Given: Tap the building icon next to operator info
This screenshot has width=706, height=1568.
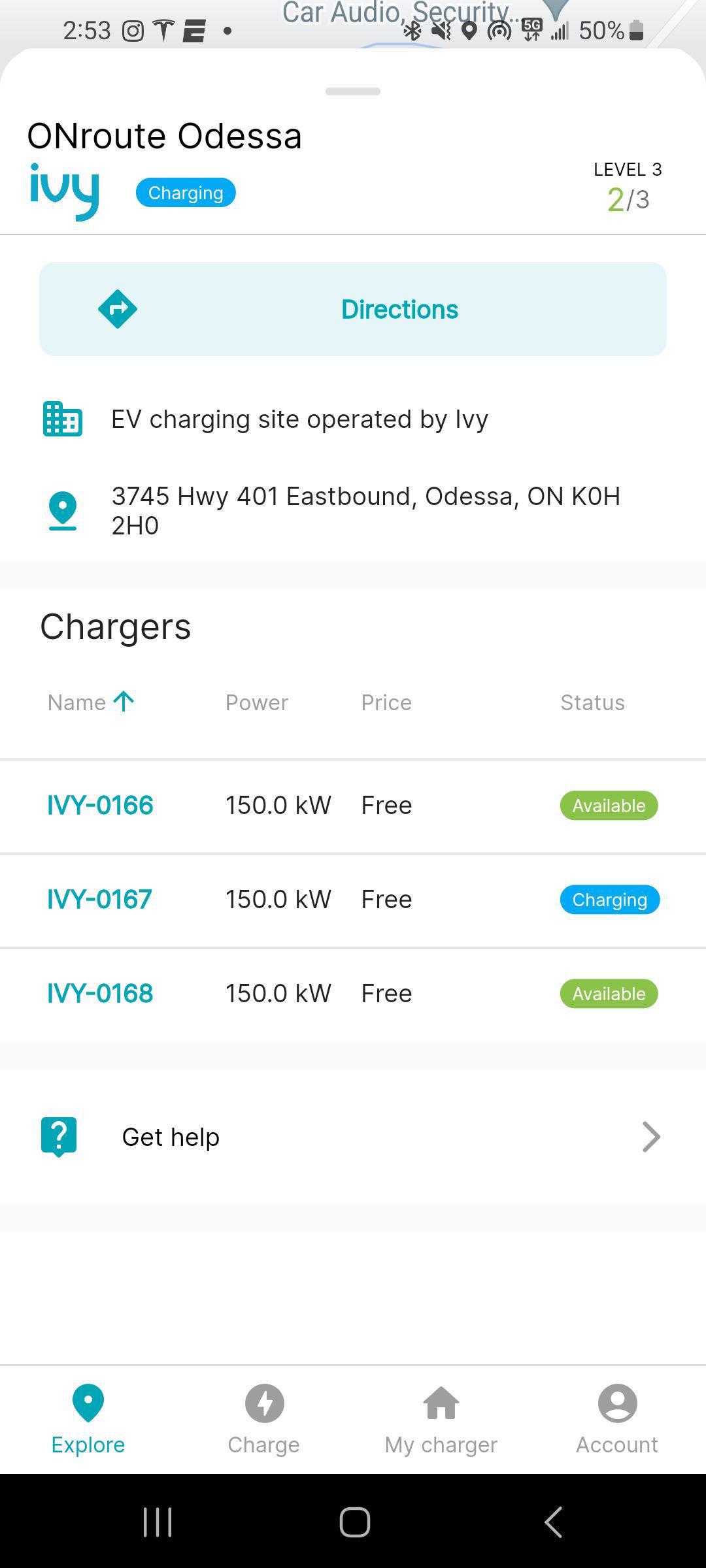Looking at the screenshot, I should click(x=62, y=419).
